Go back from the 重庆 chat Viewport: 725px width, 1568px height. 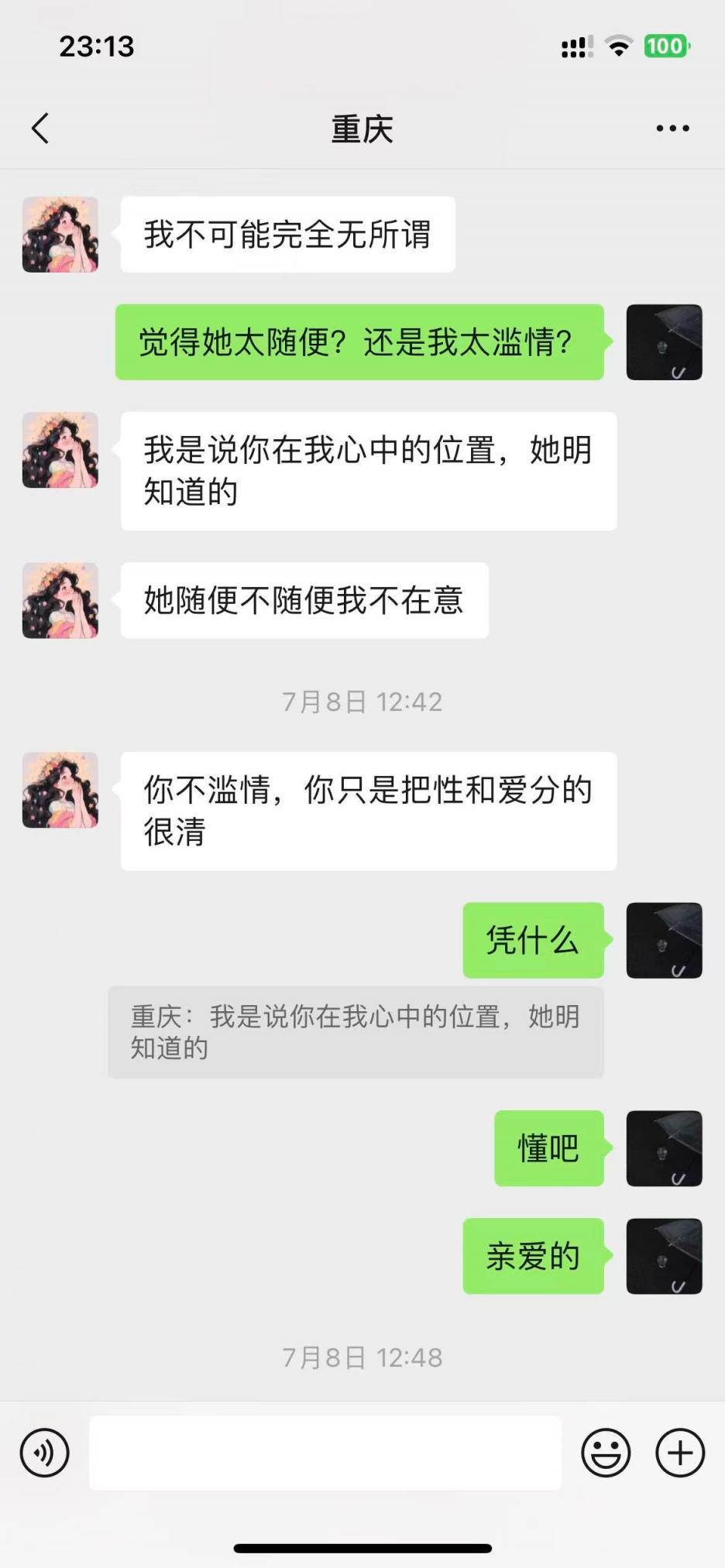click(41, 129)
